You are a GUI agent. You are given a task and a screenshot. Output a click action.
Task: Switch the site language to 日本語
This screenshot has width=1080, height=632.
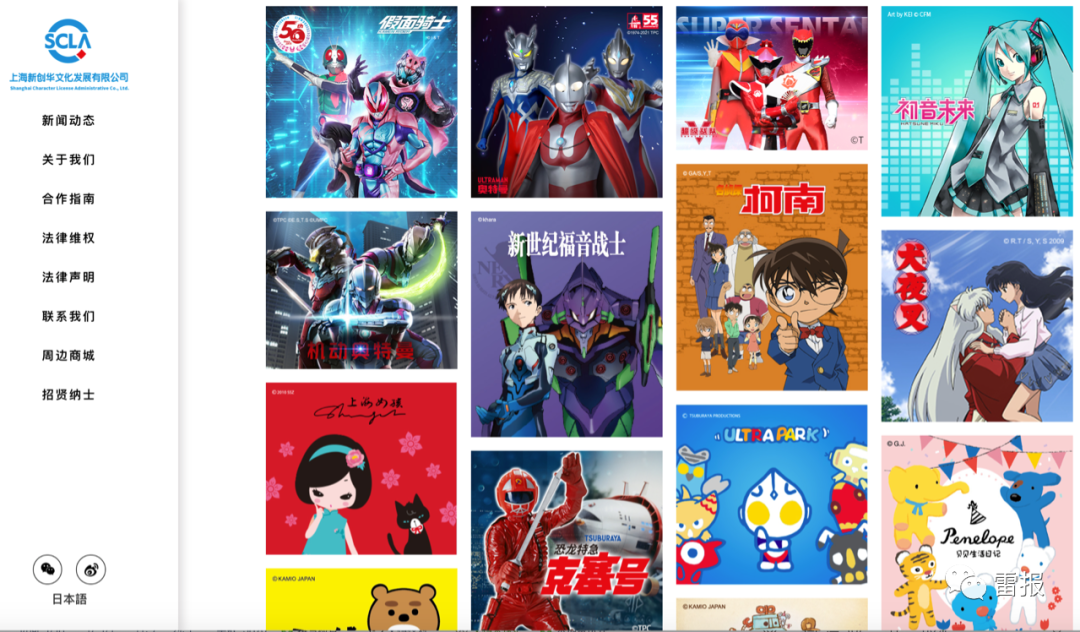click(x=69, y=599)
